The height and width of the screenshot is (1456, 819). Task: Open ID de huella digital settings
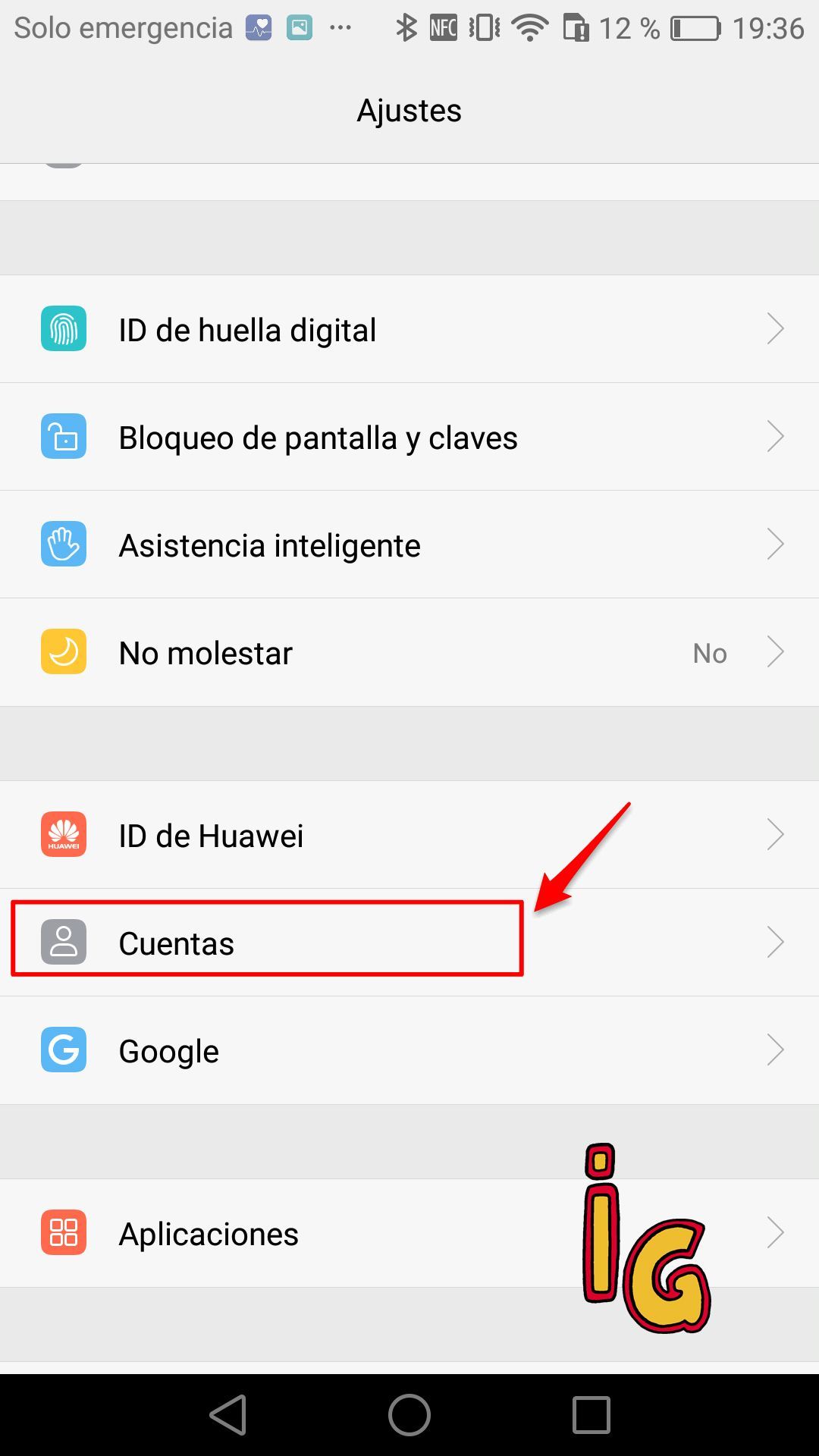tap(409, 329)
